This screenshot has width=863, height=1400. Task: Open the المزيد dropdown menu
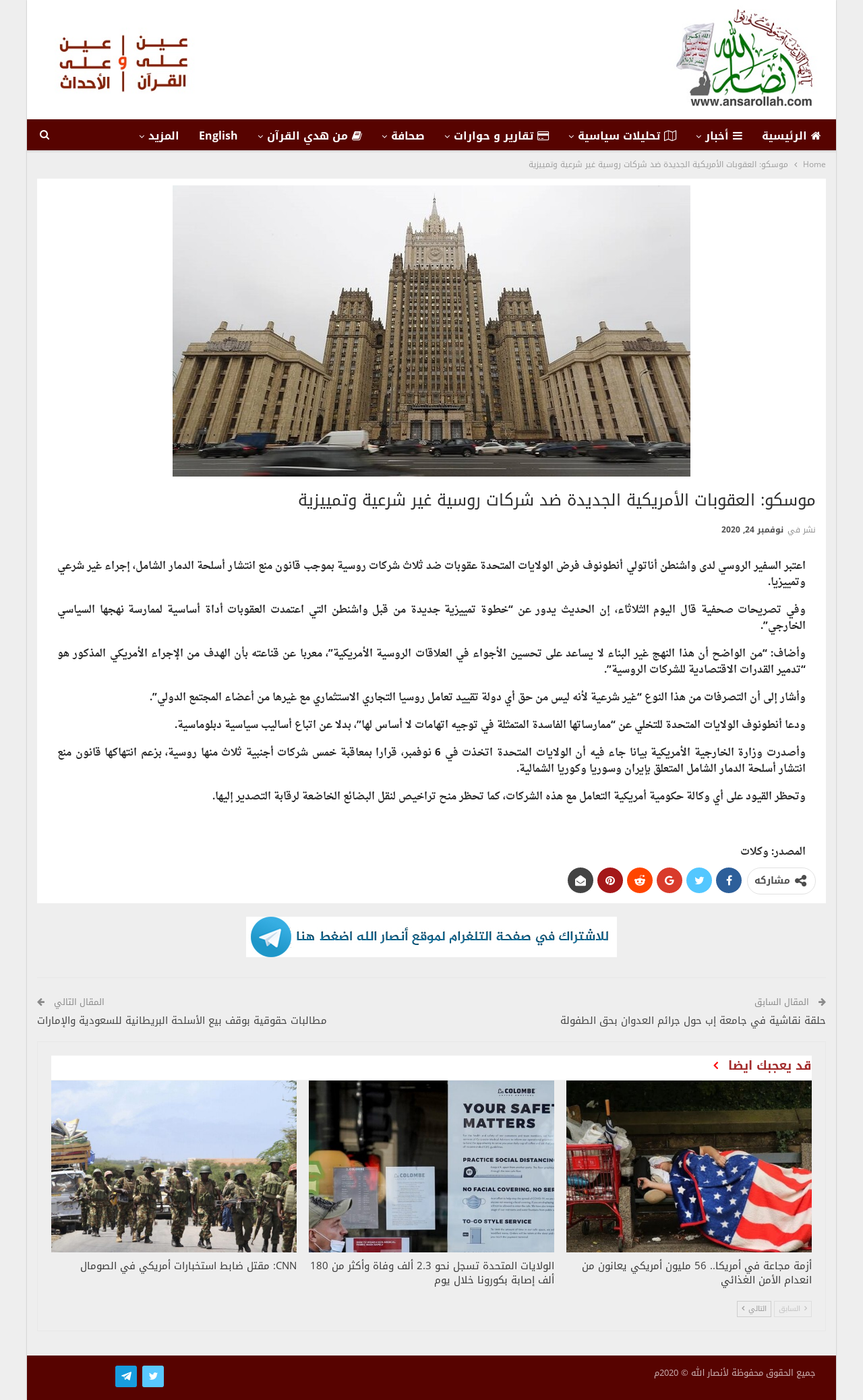click(x=162, y=135)
